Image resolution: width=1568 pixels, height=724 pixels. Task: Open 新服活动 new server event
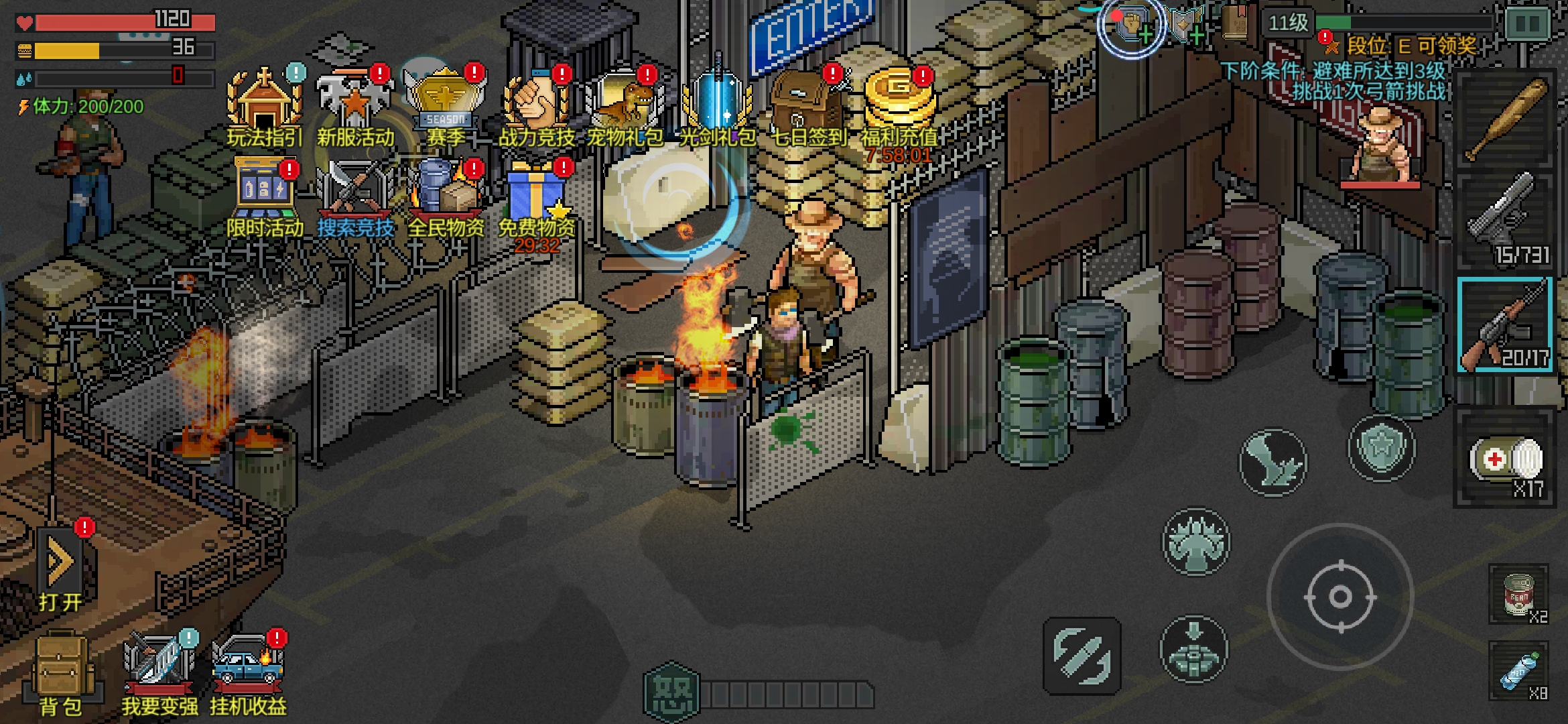(x=355, y=107)
